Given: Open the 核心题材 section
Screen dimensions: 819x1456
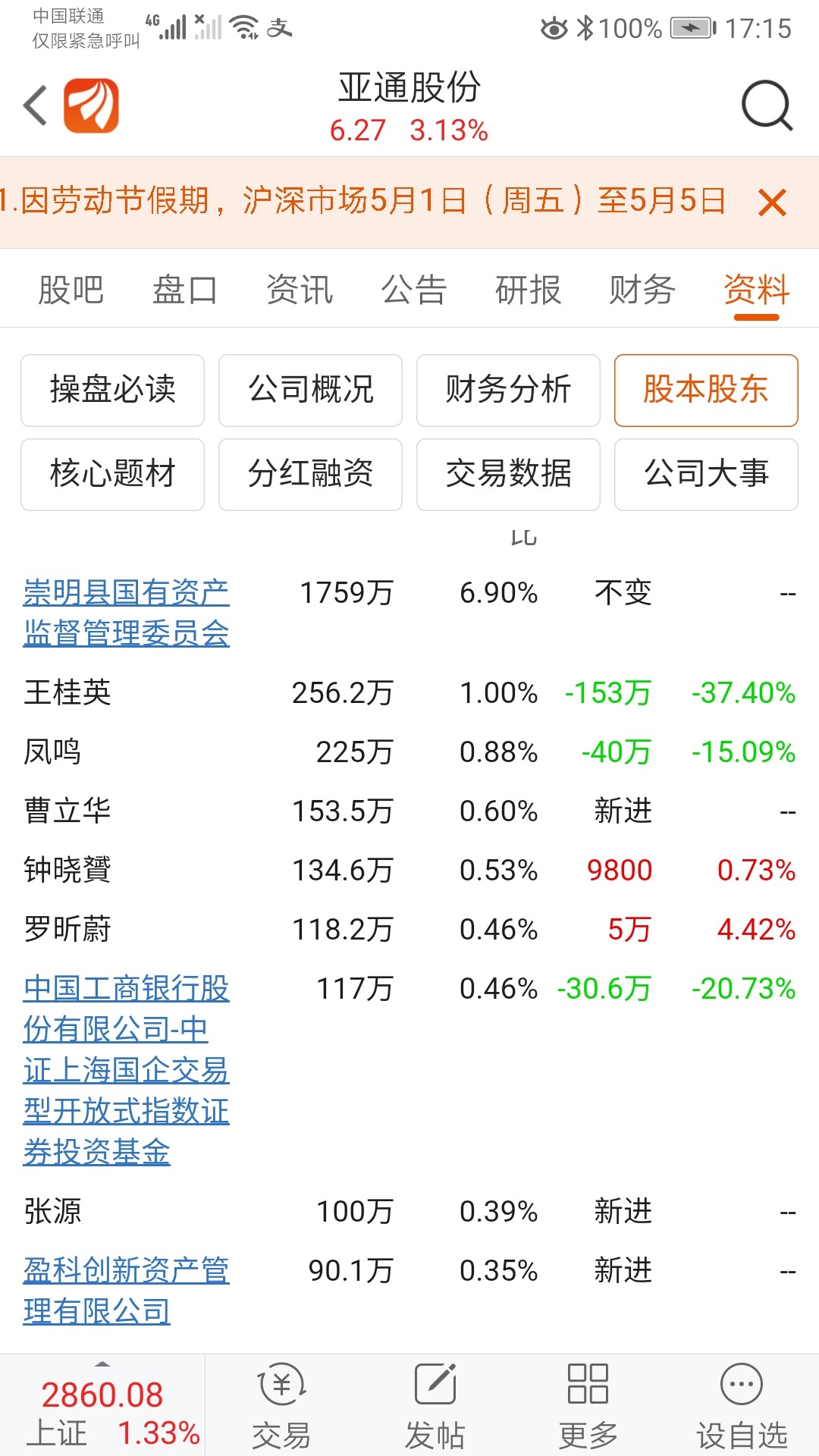Looking at the screenshot, I should click(112, 475).
